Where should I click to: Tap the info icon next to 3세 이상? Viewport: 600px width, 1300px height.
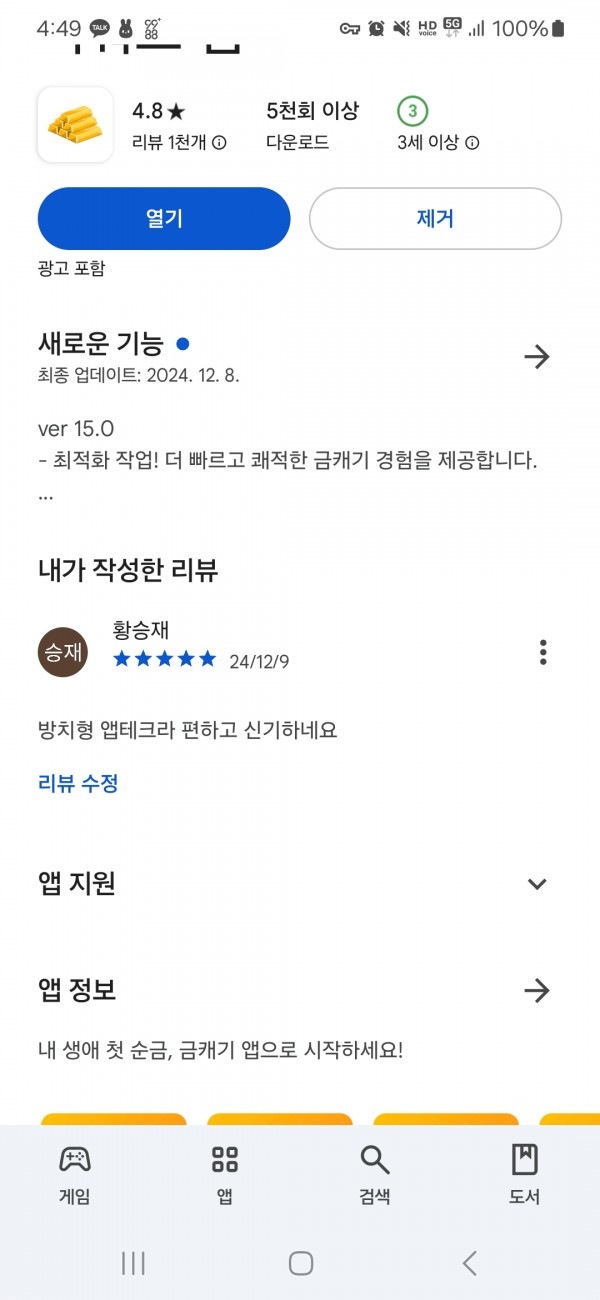(472, 143)
